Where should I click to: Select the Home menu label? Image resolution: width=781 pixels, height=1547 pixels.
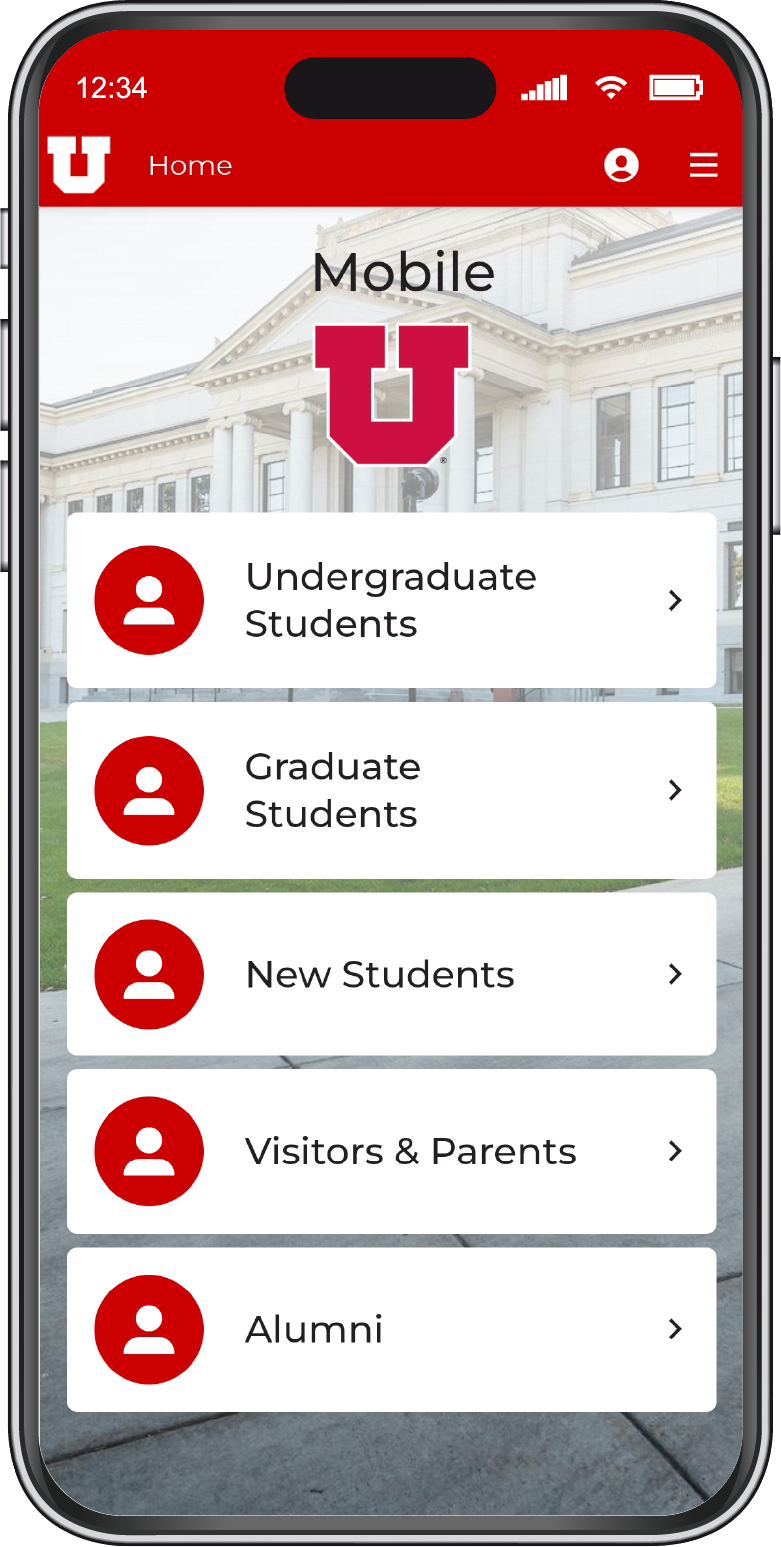[190, 165]
